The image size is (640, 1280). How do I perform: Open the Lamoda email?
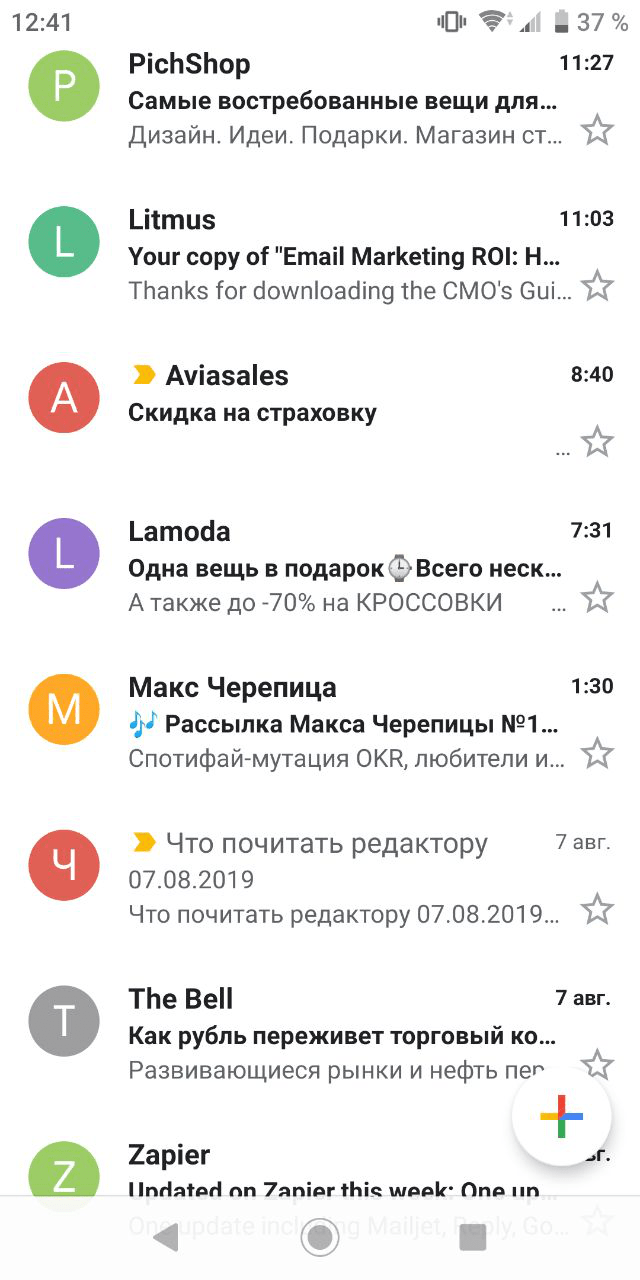point(320,568)
